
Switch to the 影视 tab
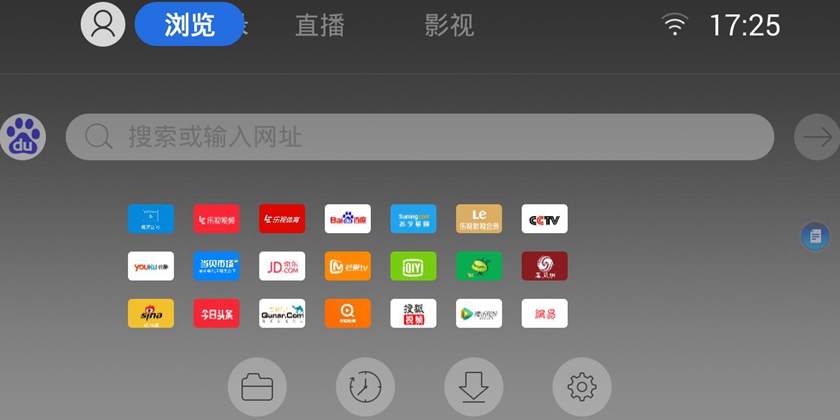click(449, 25)
